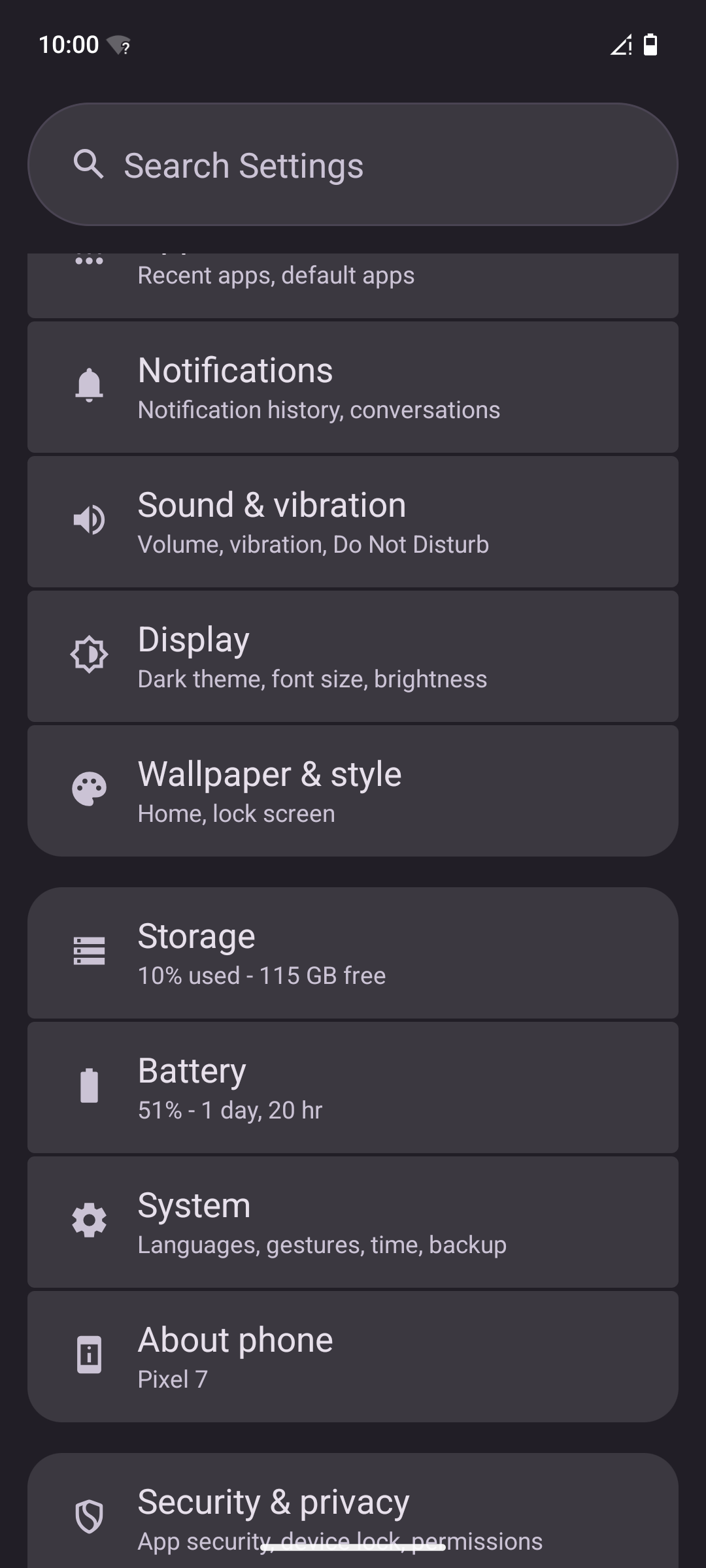Open Security & privacy
This screenshot has height=1568, width=706.
pyautogui.click(x=353, y=1511)
